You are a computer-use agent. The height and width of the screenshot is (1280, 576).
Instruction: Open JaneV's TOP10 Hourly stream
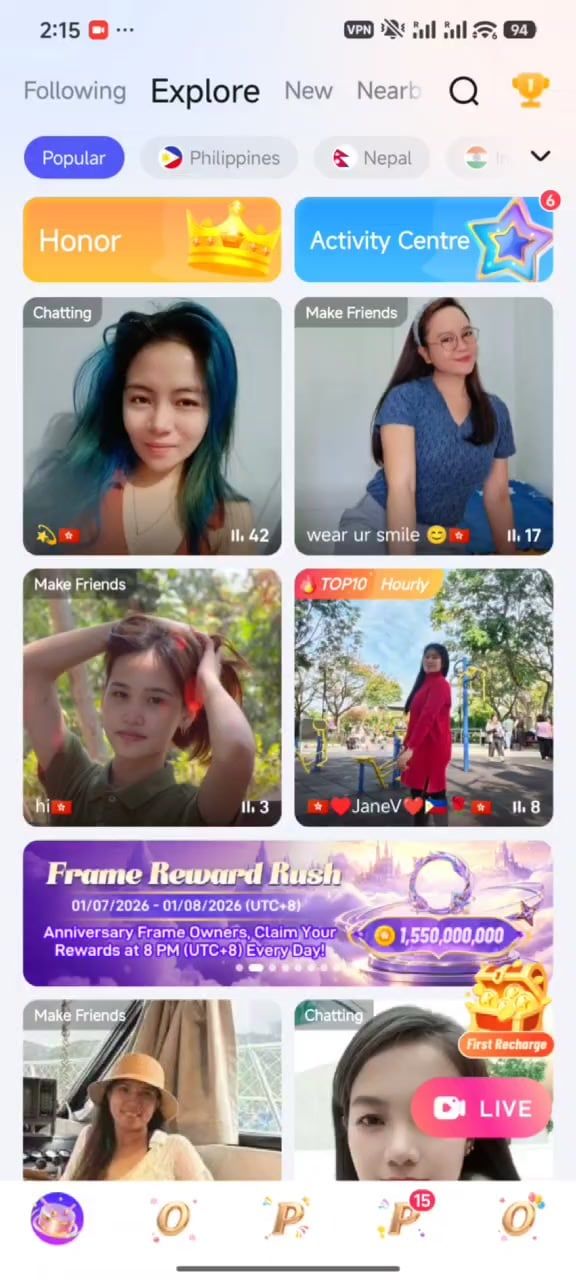[423, 698]
